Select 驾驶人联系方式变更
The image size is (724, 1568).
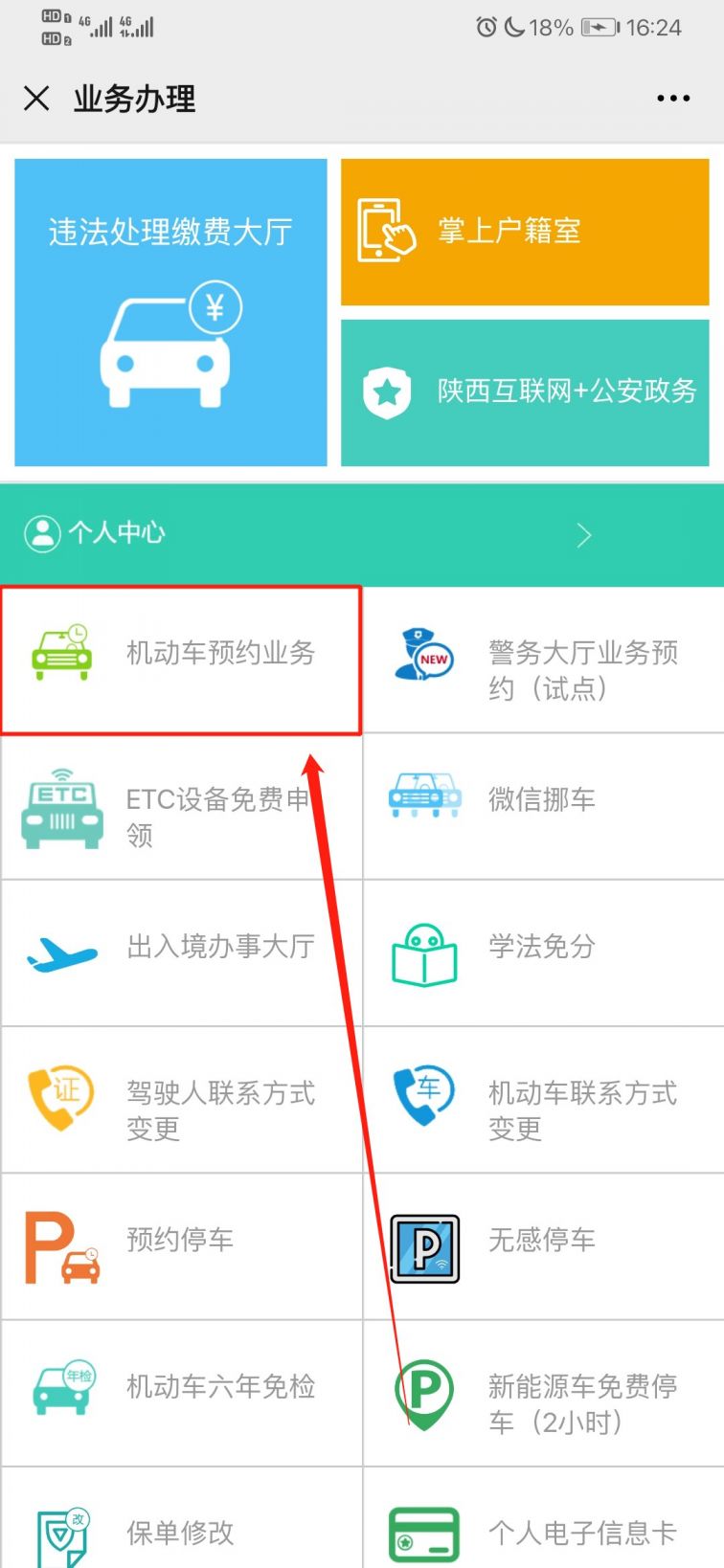tap(181, 1100)
